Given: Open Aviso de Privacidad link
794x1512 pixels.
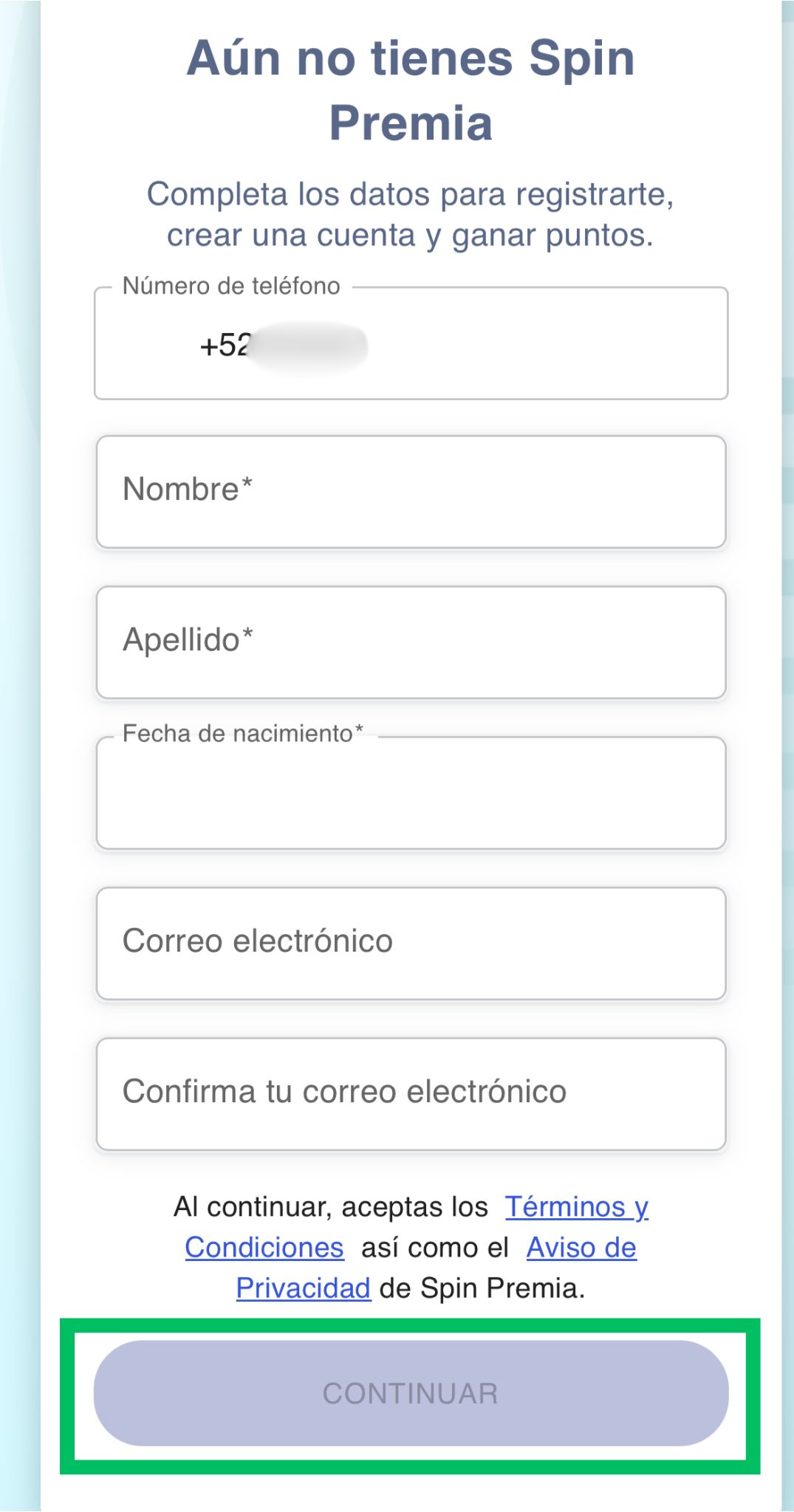Looking at the screenshot, I should [x=581, y=1248].
